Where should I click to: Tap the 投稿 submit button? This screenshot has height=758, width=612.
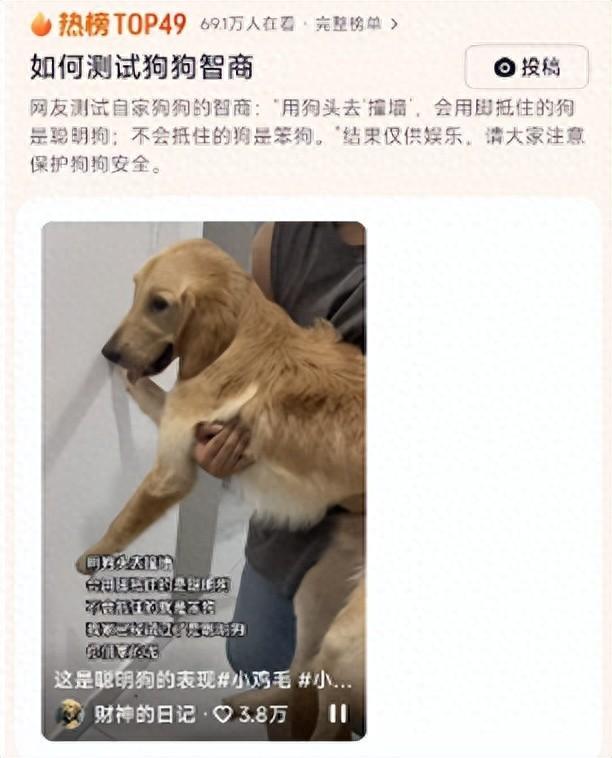[x=527, y=67]
